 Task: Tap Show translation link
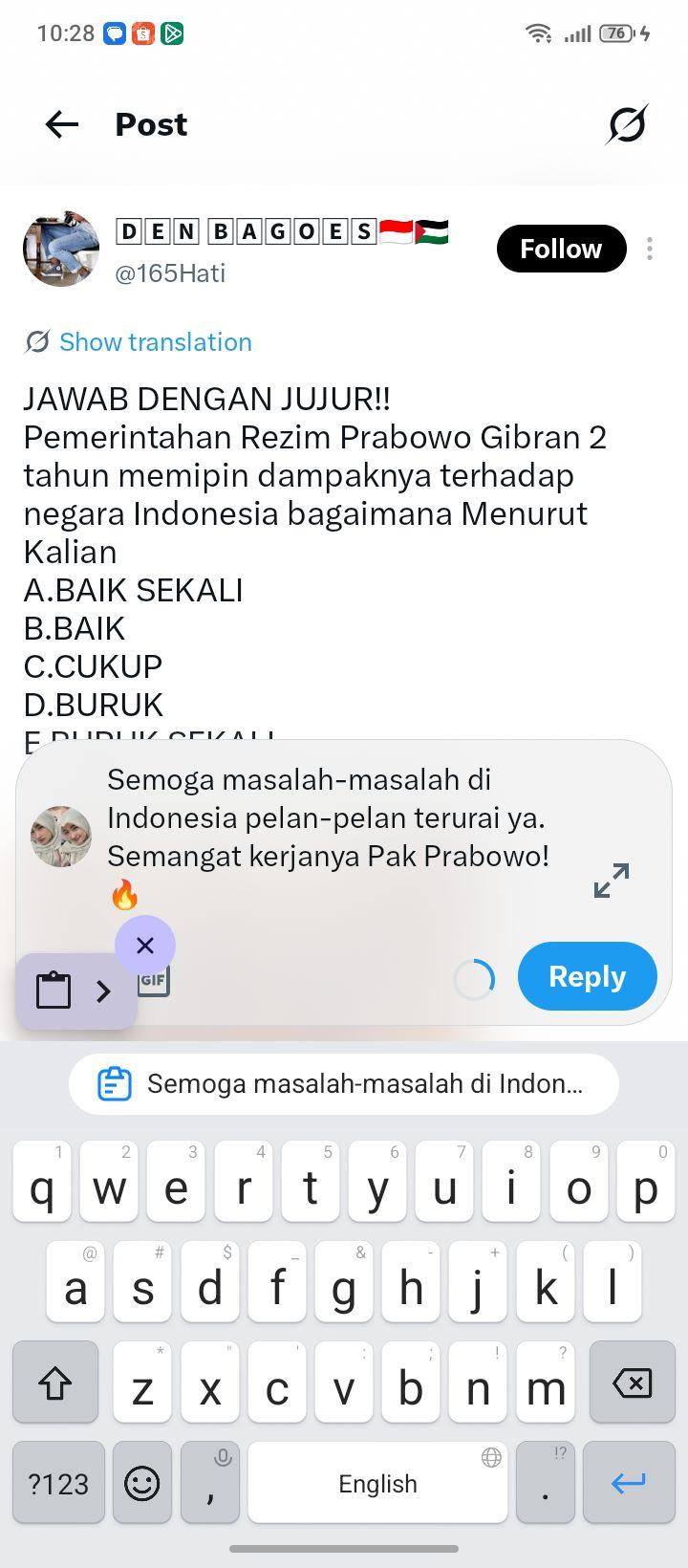(x=156, y=342)
